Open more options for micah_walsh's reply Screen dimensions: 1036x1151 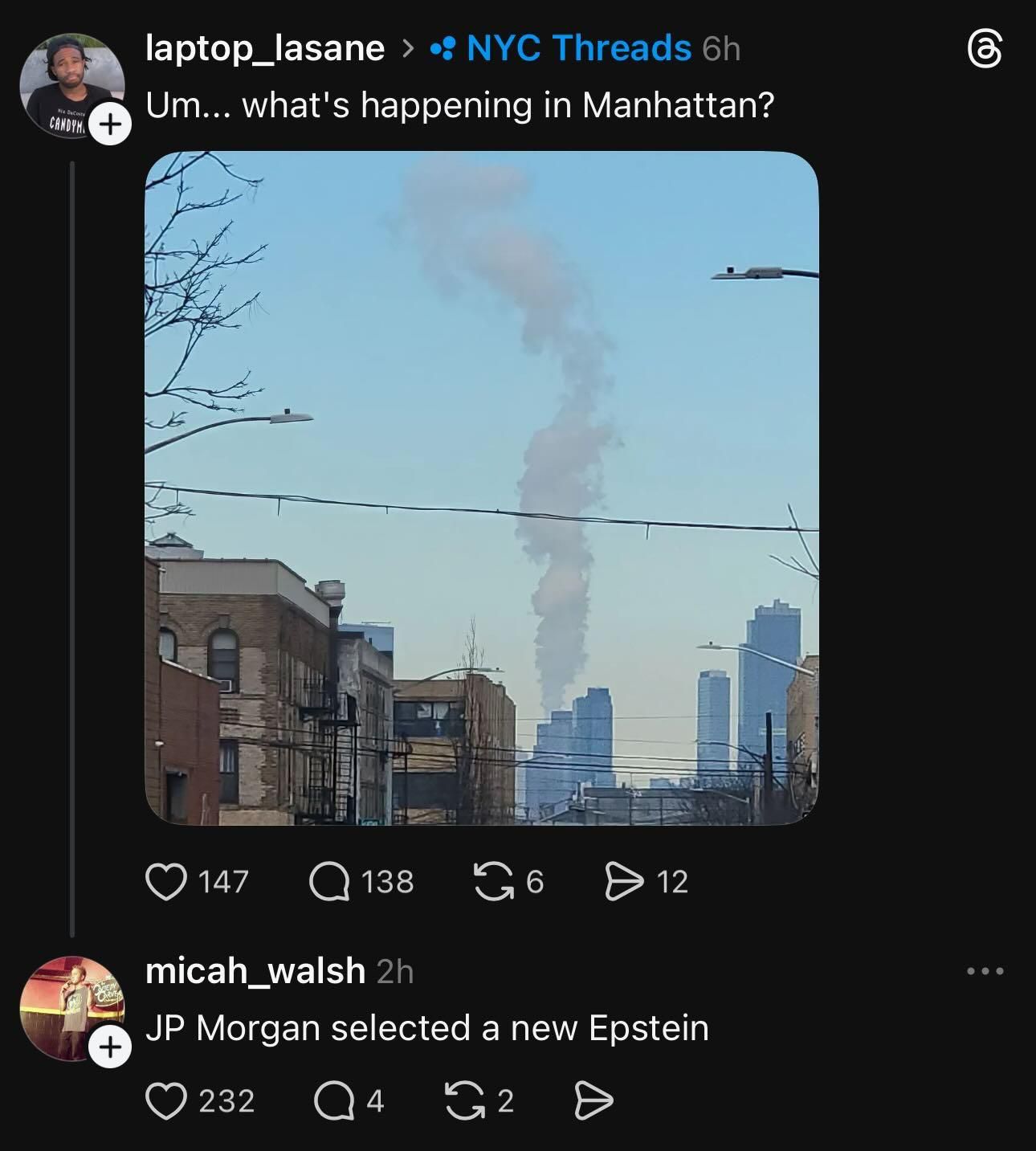point(985,971)
